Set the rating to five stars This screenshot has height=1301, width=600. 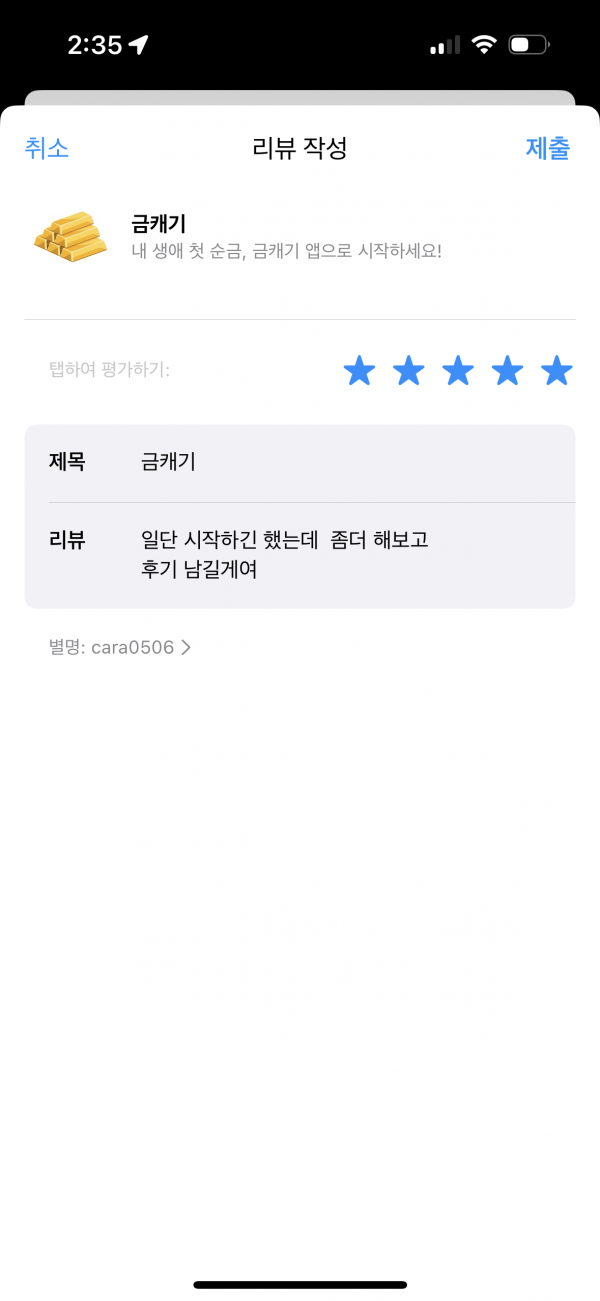click(x=557, y=371)
